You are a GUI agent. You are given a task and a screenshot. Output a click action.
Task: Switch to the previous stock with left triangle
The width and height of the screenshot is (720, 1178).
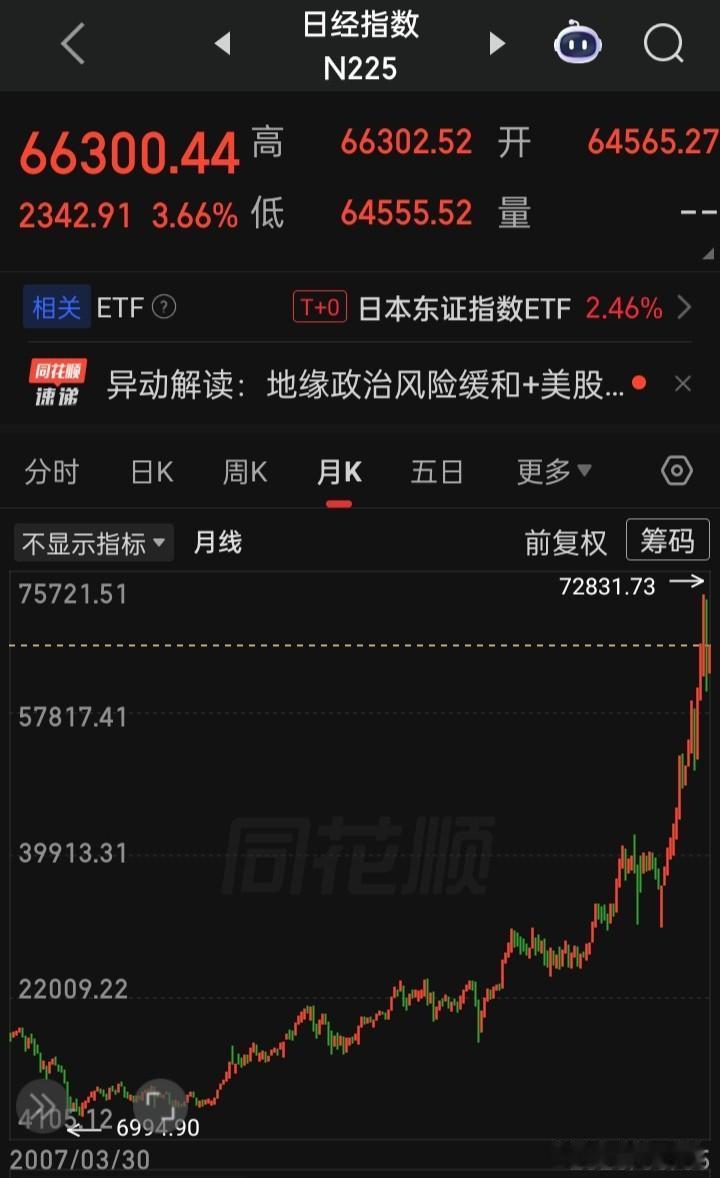(222, 43)
